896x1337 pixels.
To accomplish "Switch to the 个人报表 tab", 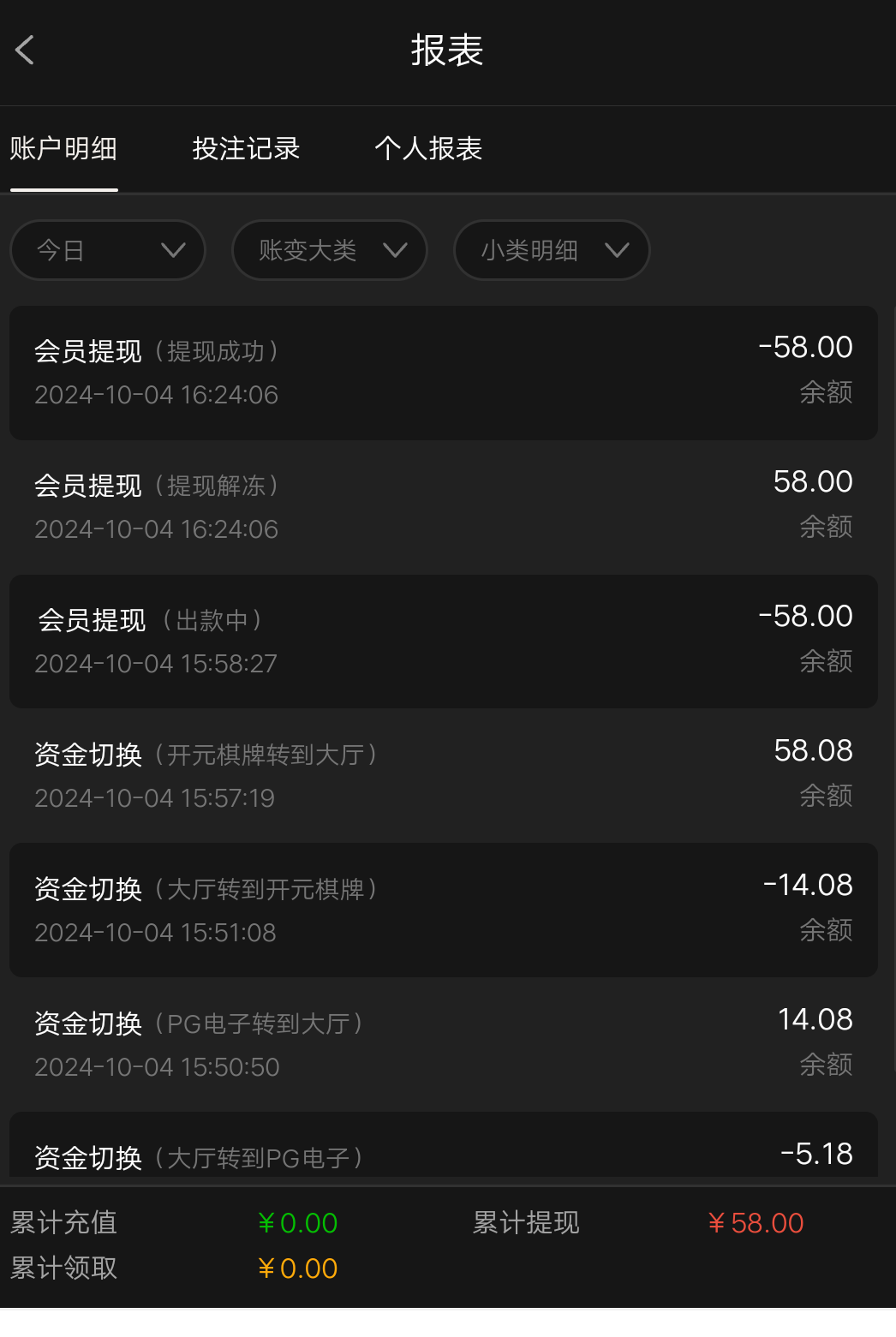I will (428, 149).
